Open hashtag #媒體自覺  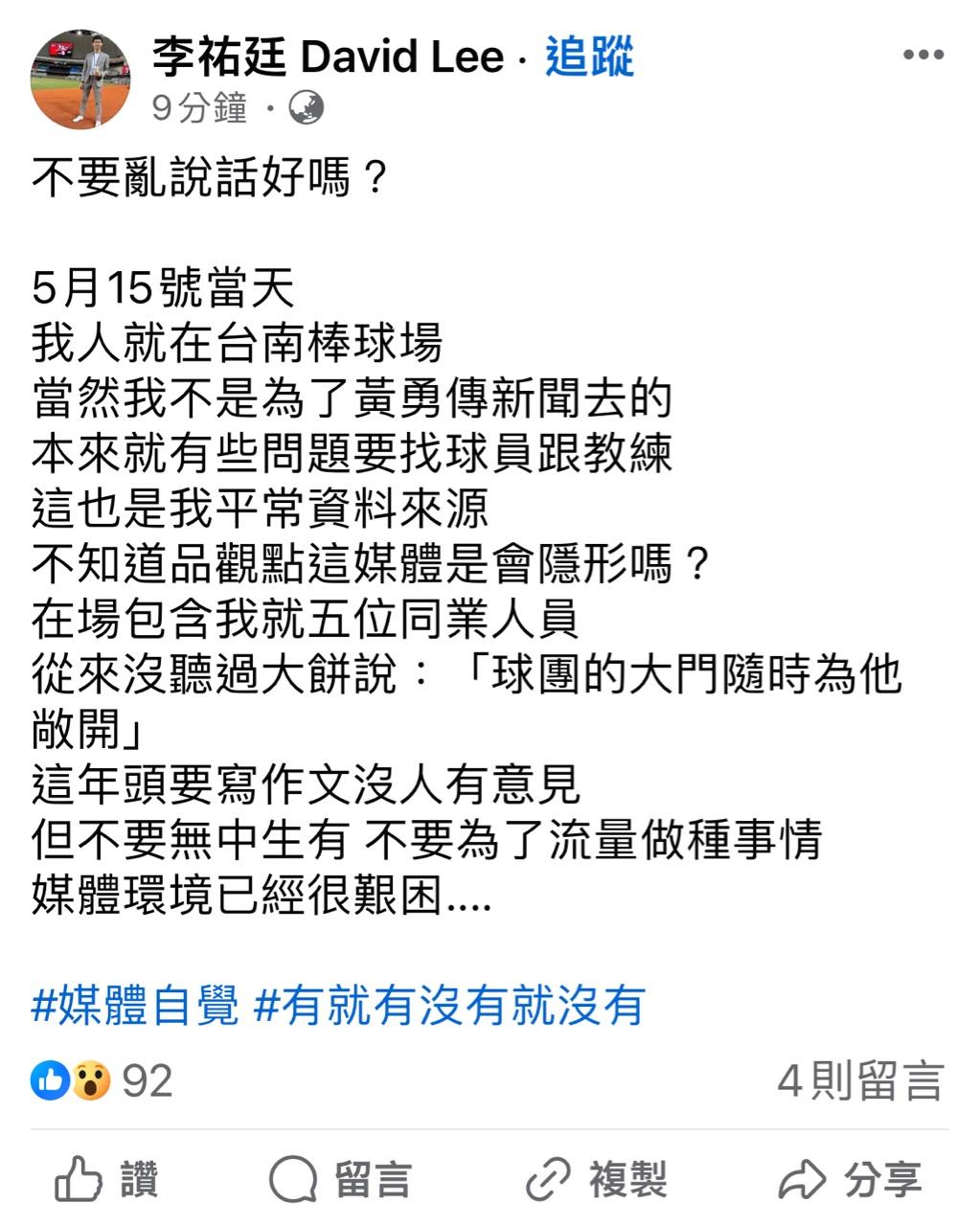pyautogui.click(x=135, y=1005)
